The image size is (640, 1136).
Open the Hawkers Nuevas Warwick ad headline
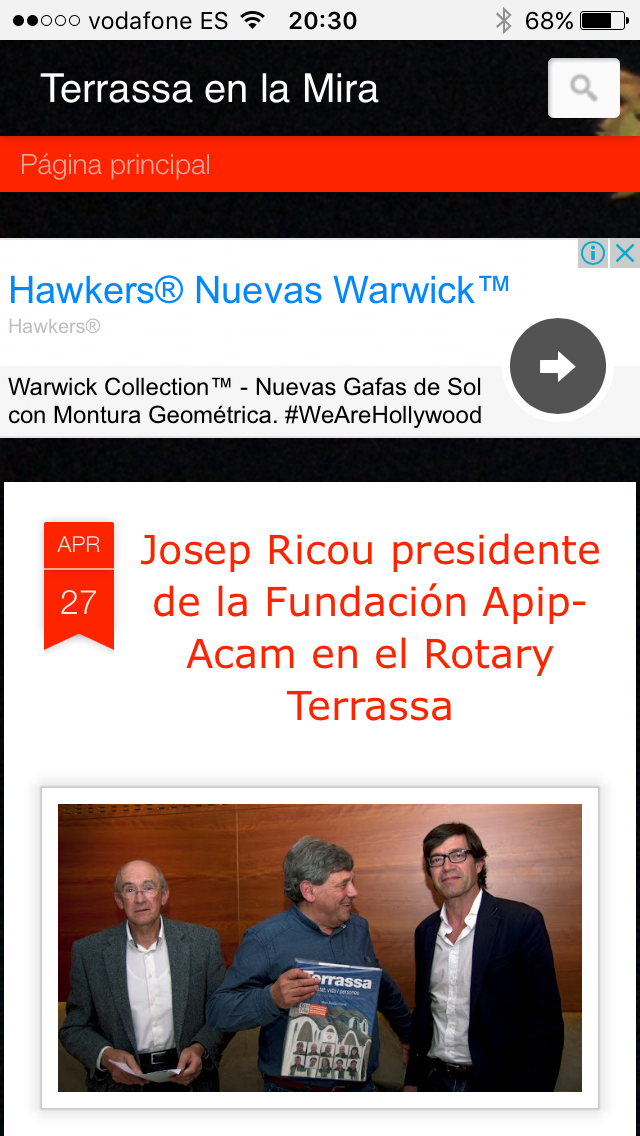(259, 290)
